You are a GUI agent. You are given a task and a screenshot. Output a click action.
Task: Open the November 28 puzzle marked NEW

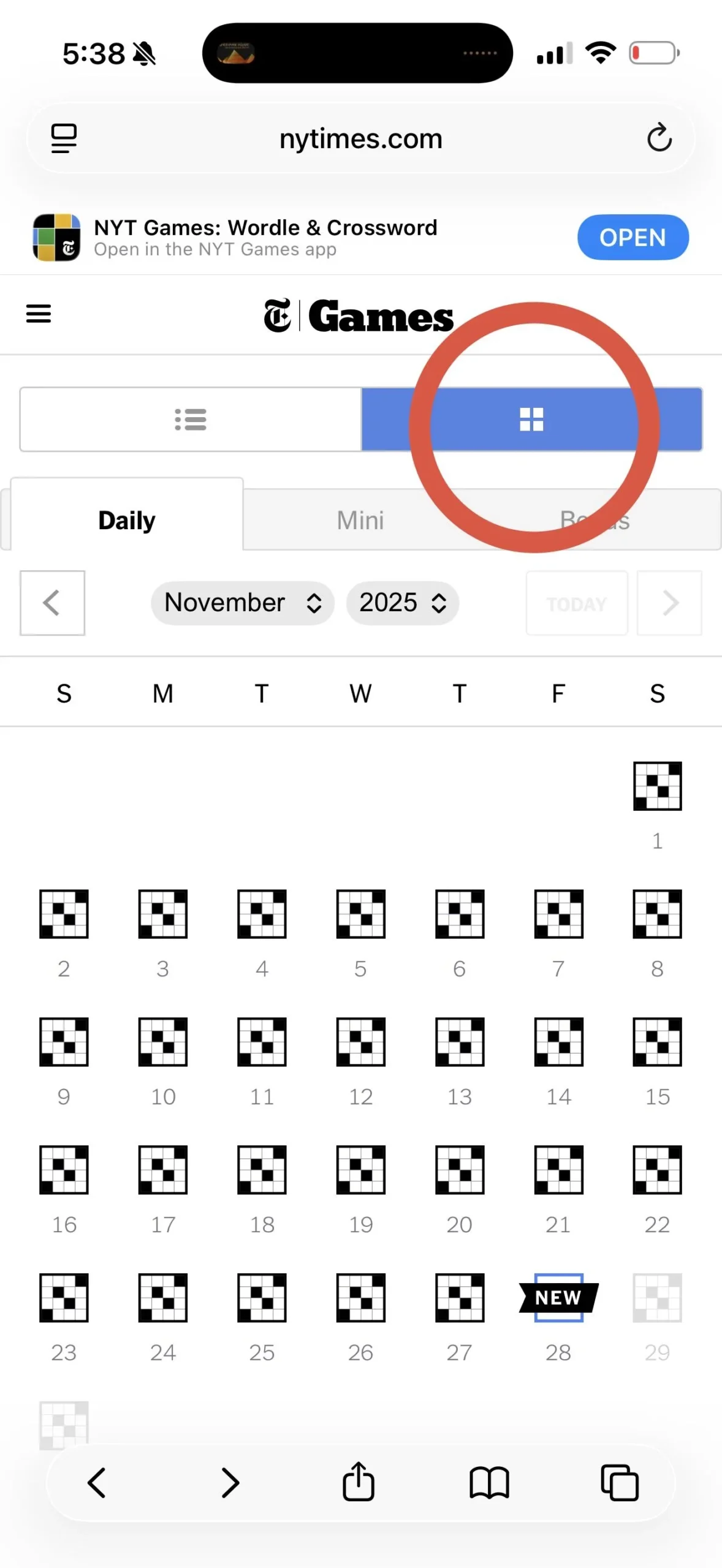pyautogui.click(x=558, y=1298)
